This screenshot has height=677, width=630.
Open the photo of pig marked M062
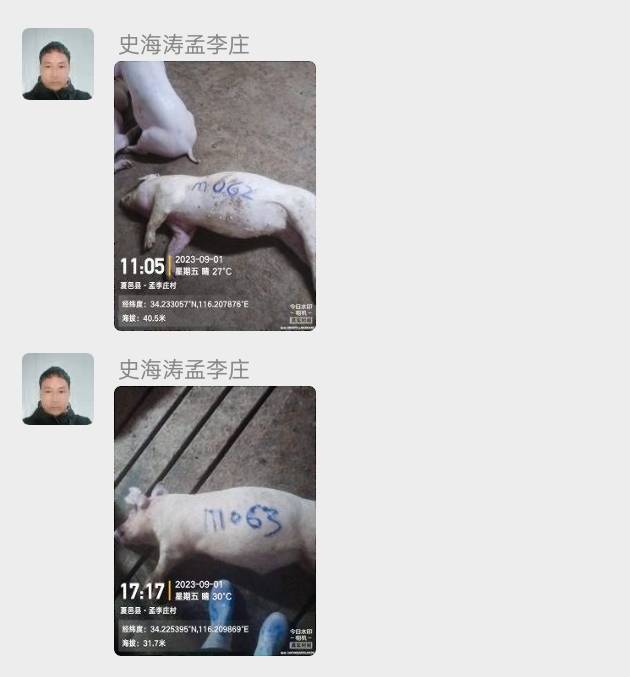pos(215,196)
